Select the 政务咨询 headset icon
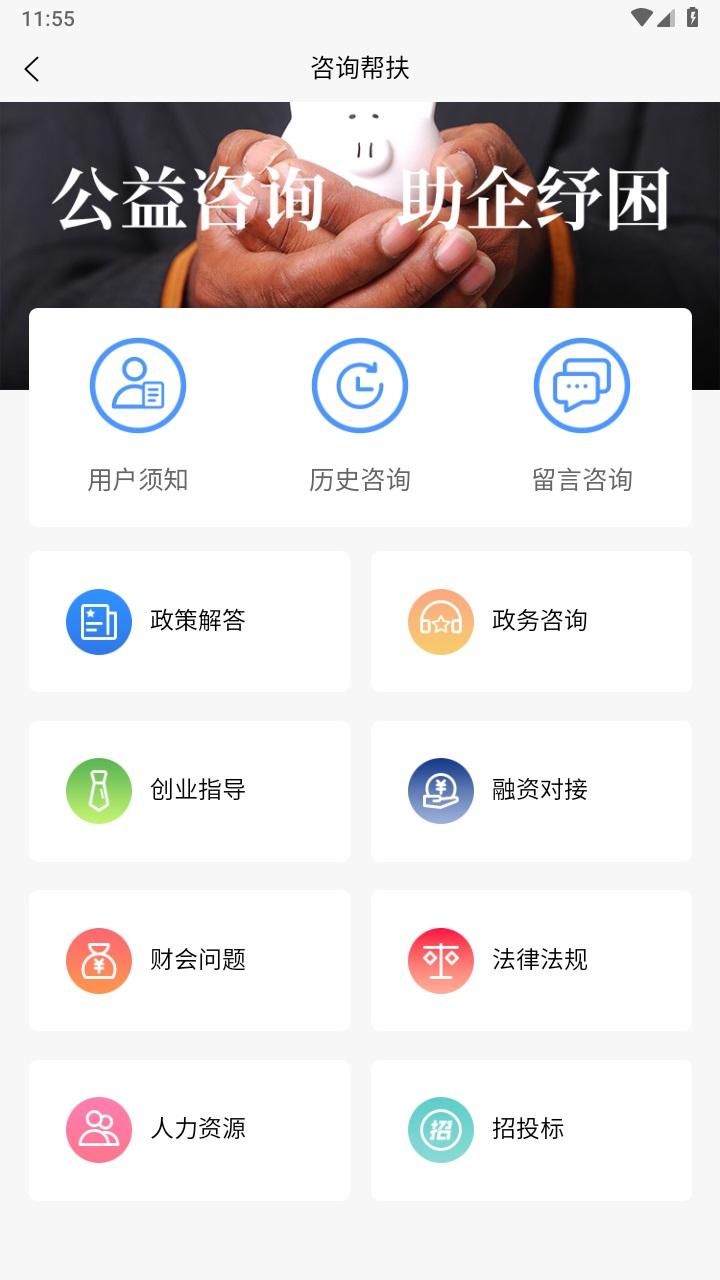This screenshot has width=720, height=1280. pyautogui.click(x=441, y=621)
